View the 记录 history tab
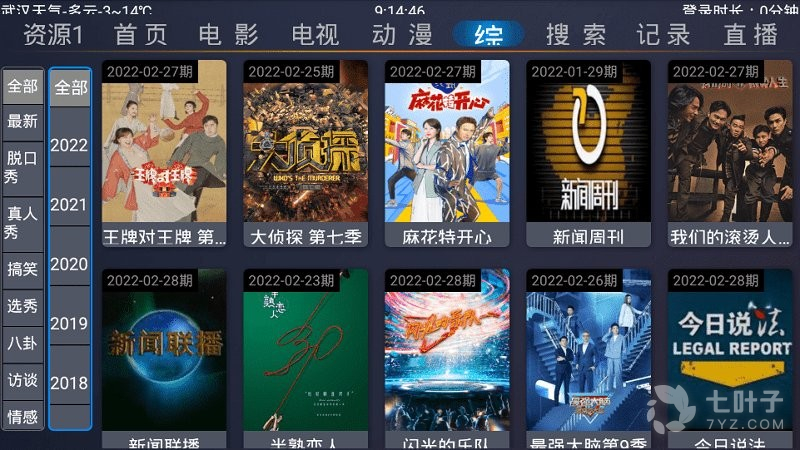Screen dimensions: 800x450 click(x=663, y=34)
